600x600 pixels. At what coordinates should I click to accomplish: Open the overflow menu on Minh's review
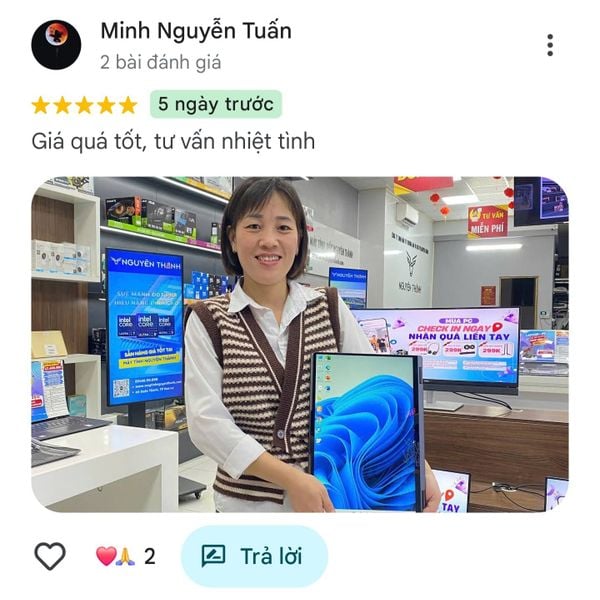pos(549,45)
